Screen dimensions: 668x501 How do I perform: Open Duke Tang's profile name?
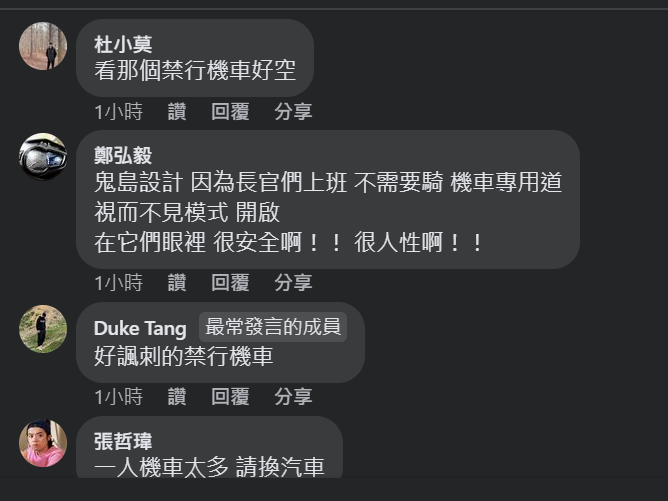pos(140,328)
